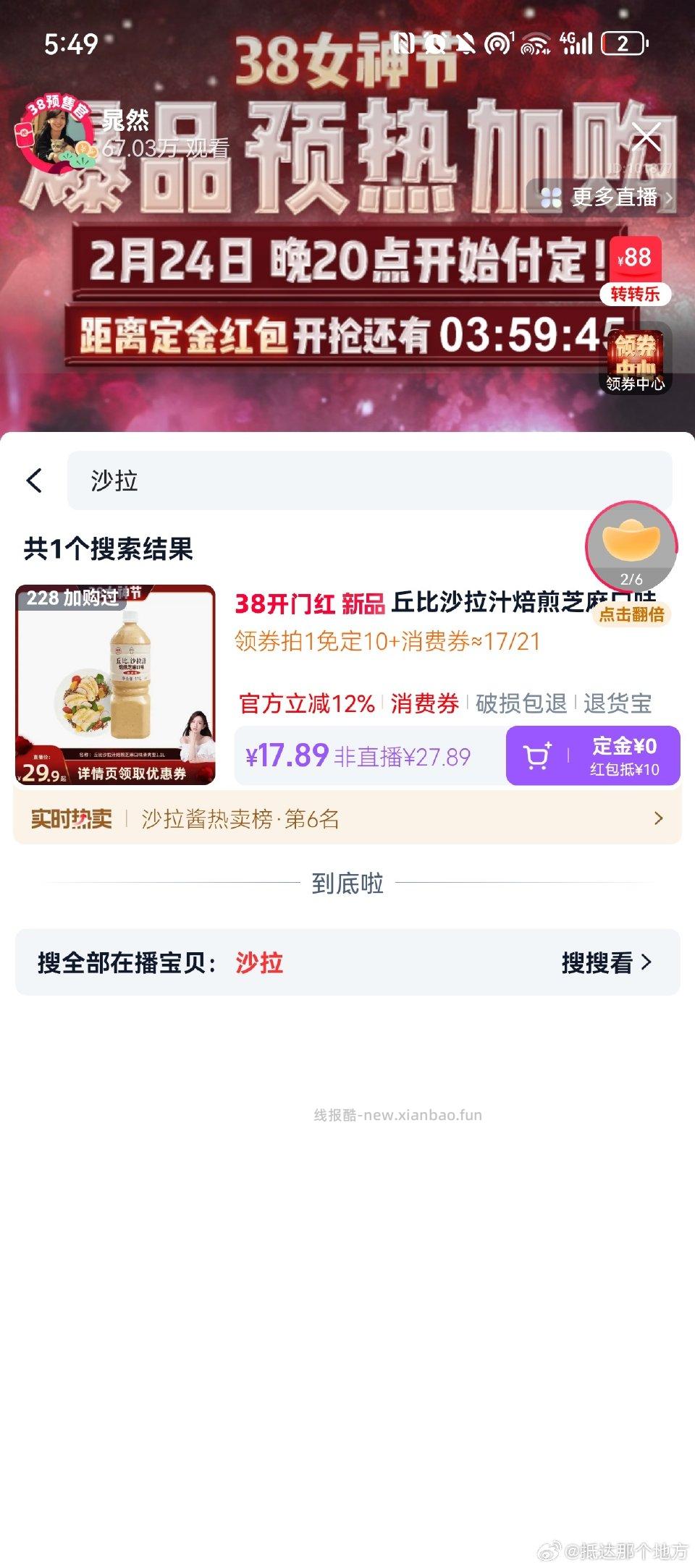
Task: Expand the 沙拉酱热卖榜 ranking details
Action: [658, 818]
